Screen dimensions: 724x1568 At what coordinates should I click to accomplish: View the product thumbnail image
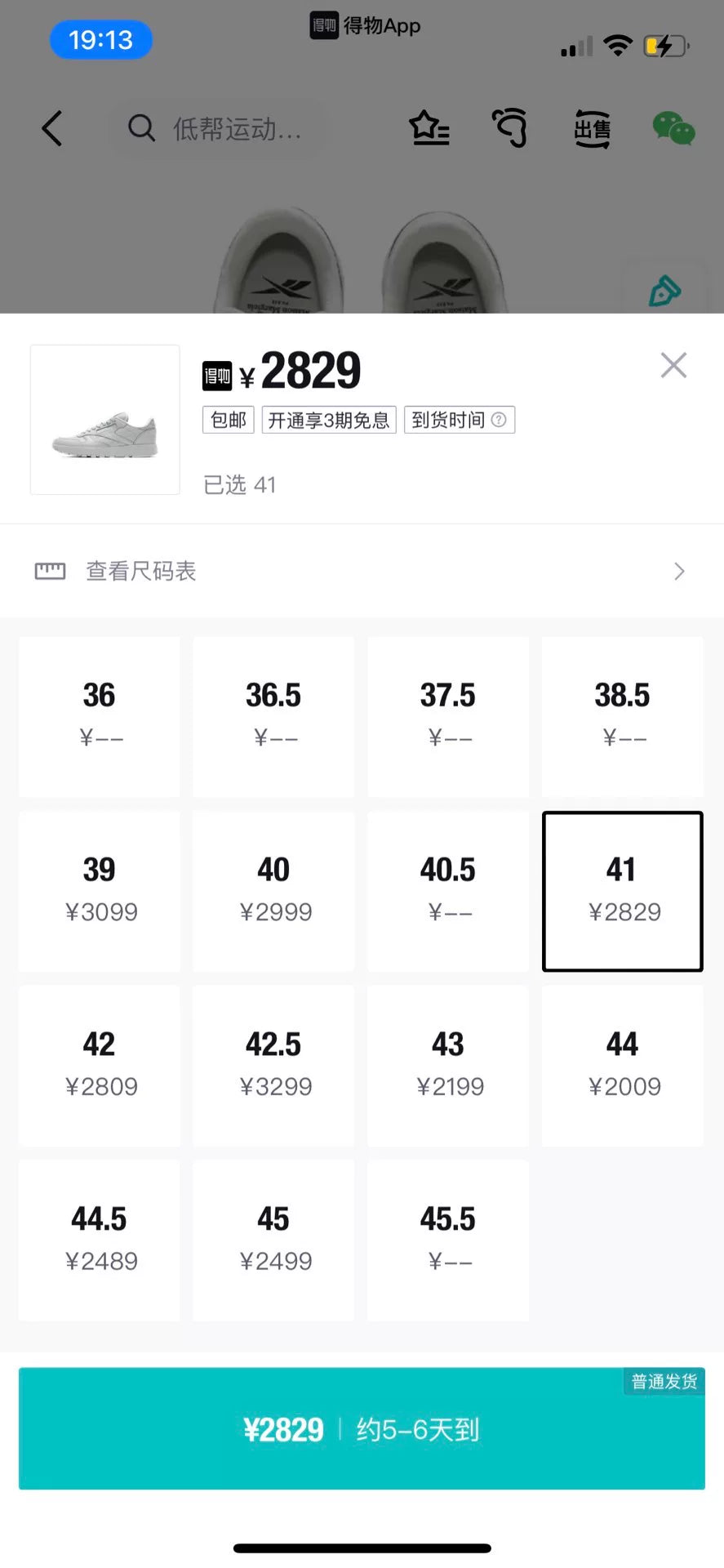pos(105,420)
